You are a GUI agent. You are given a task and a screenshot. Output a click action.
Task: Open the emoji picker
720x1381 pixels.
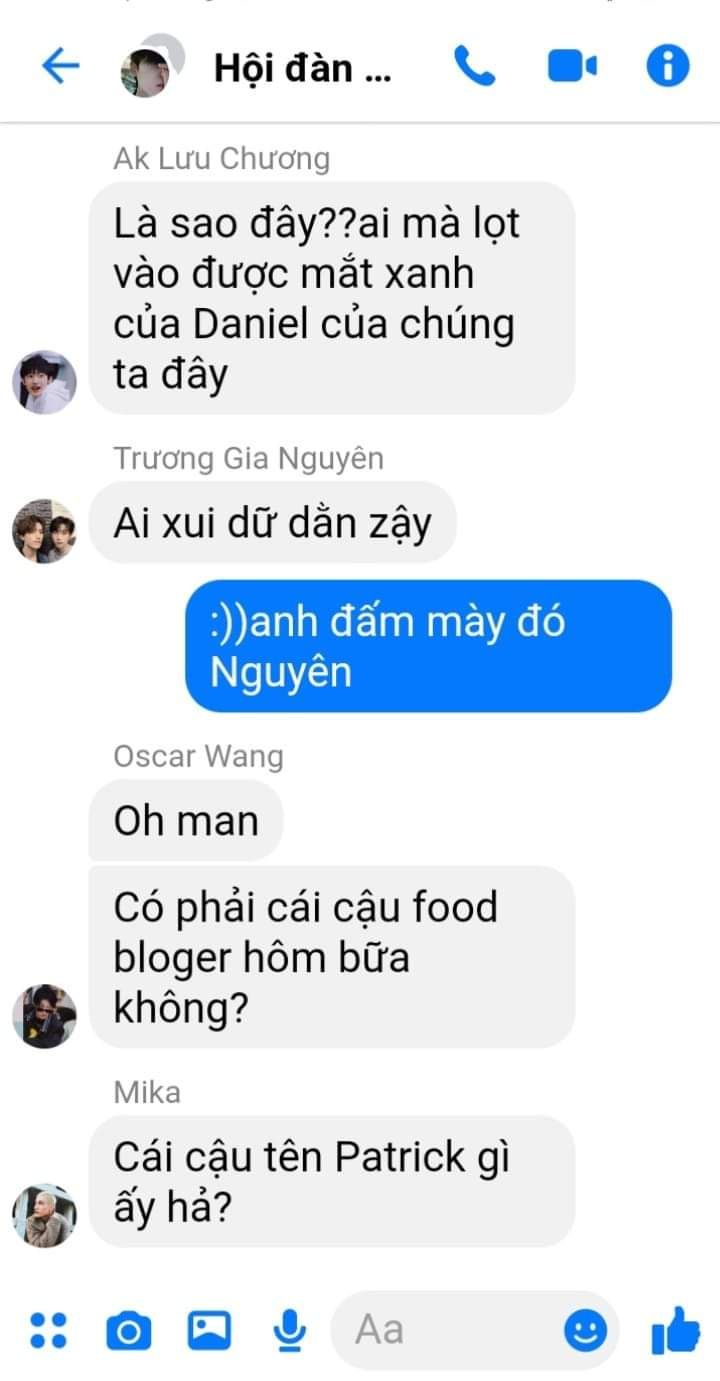point(585,1329)
